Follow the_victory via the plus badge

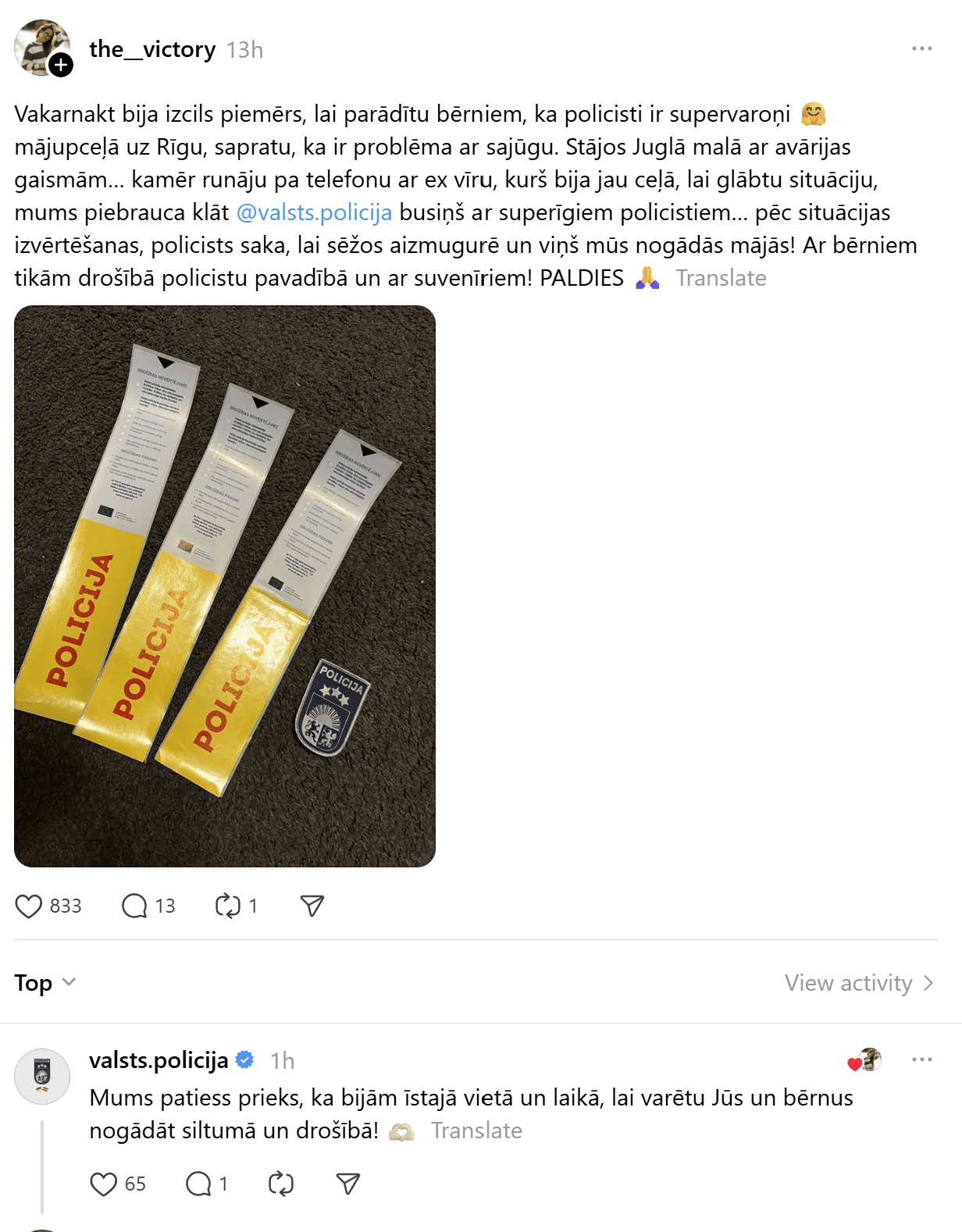(61, 65)
